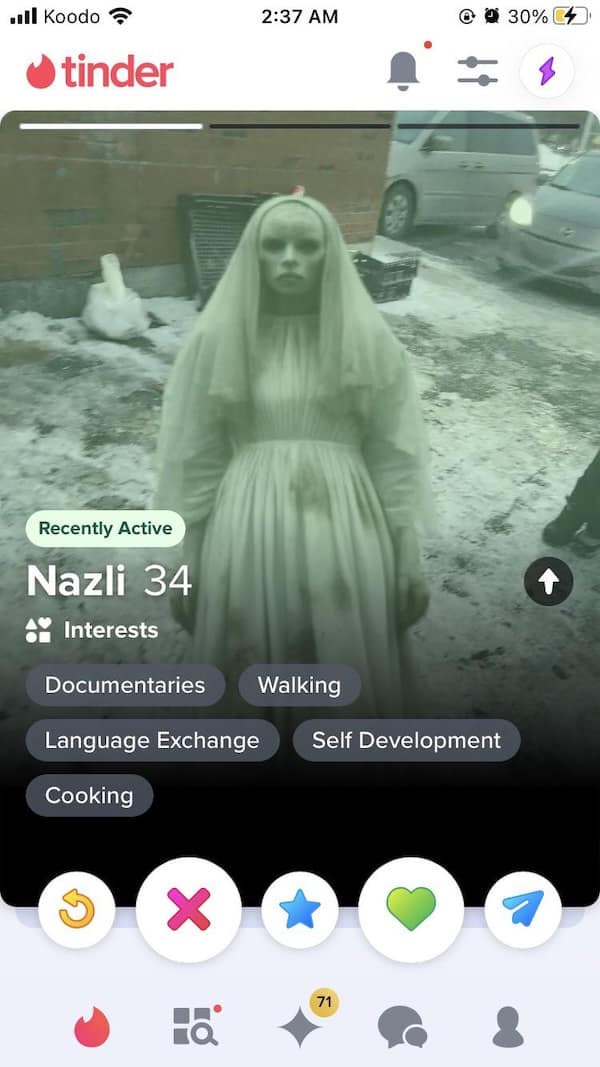
Task: Tap the purple lightning Boost button
Action: click(548, 71)
